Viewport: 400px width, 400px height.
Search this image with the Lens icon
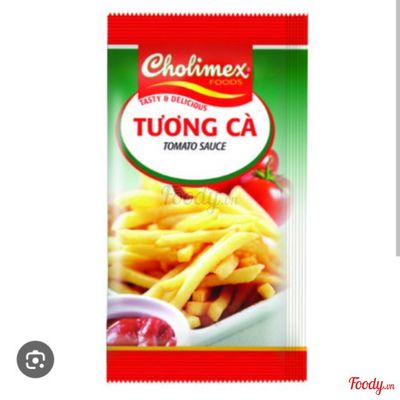tap(35, 359)
